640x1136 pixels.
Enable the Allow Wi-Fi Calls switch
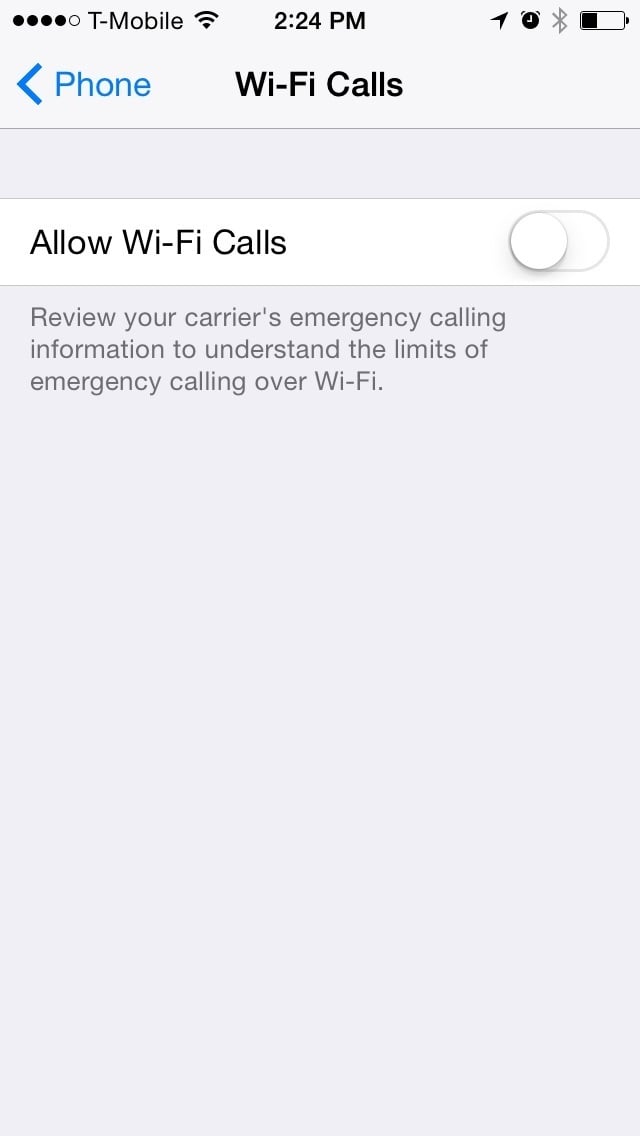click(x=559, y=241)
